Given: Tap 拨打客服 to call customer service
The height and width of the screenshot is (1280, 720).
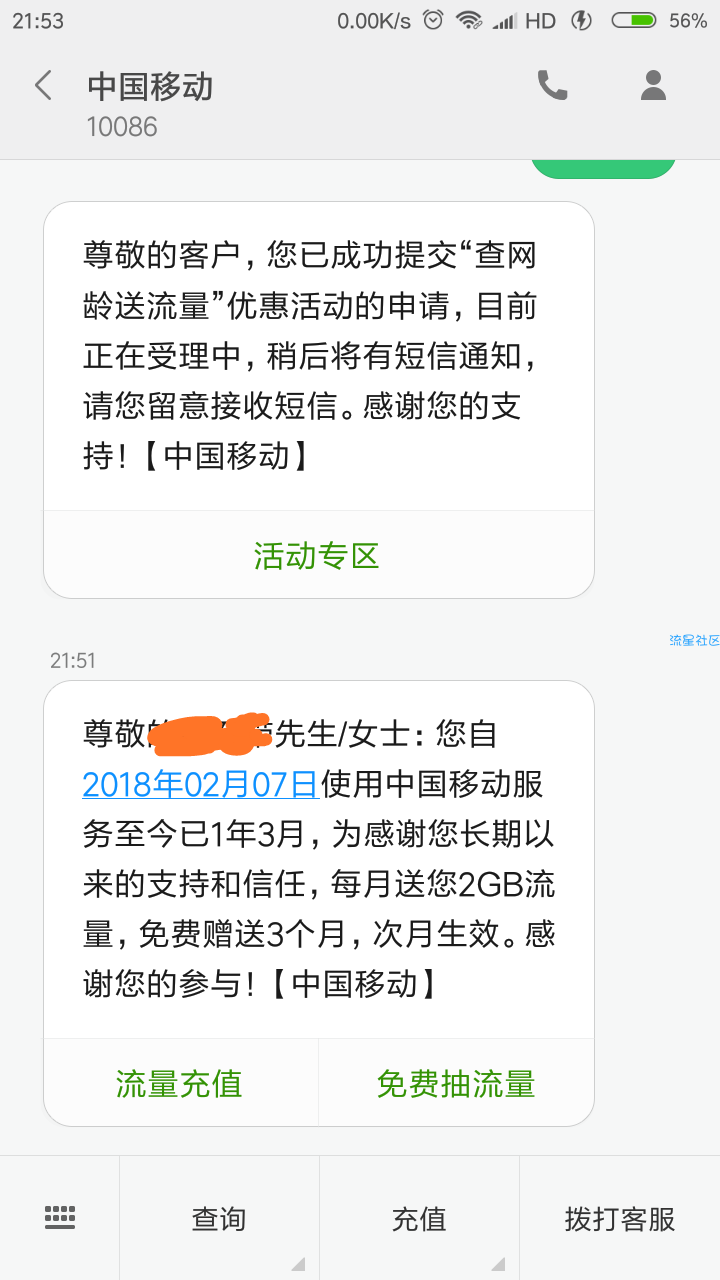Looking at the screenshot, I should coord(620,1219).
